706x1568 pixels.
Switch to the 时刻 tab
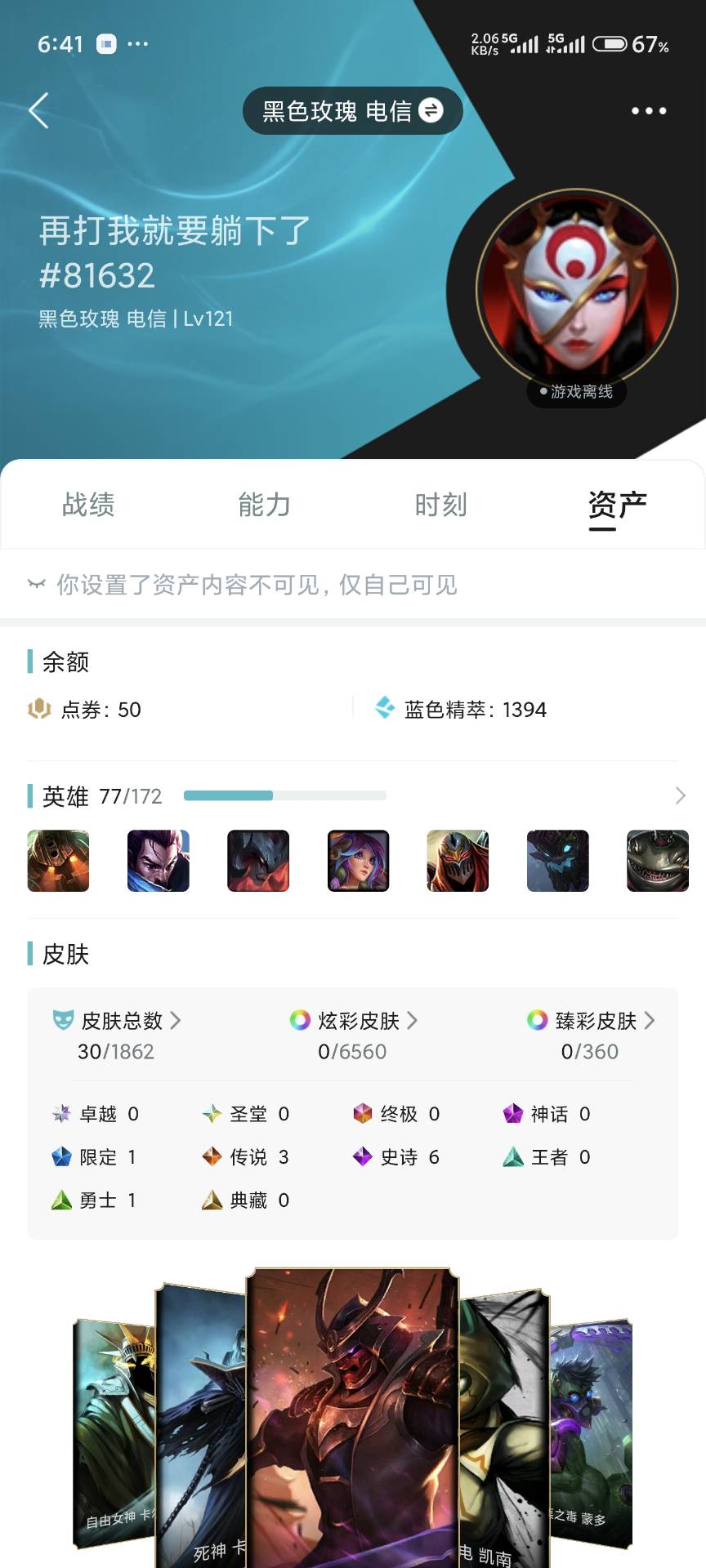[x=440, y=505]
